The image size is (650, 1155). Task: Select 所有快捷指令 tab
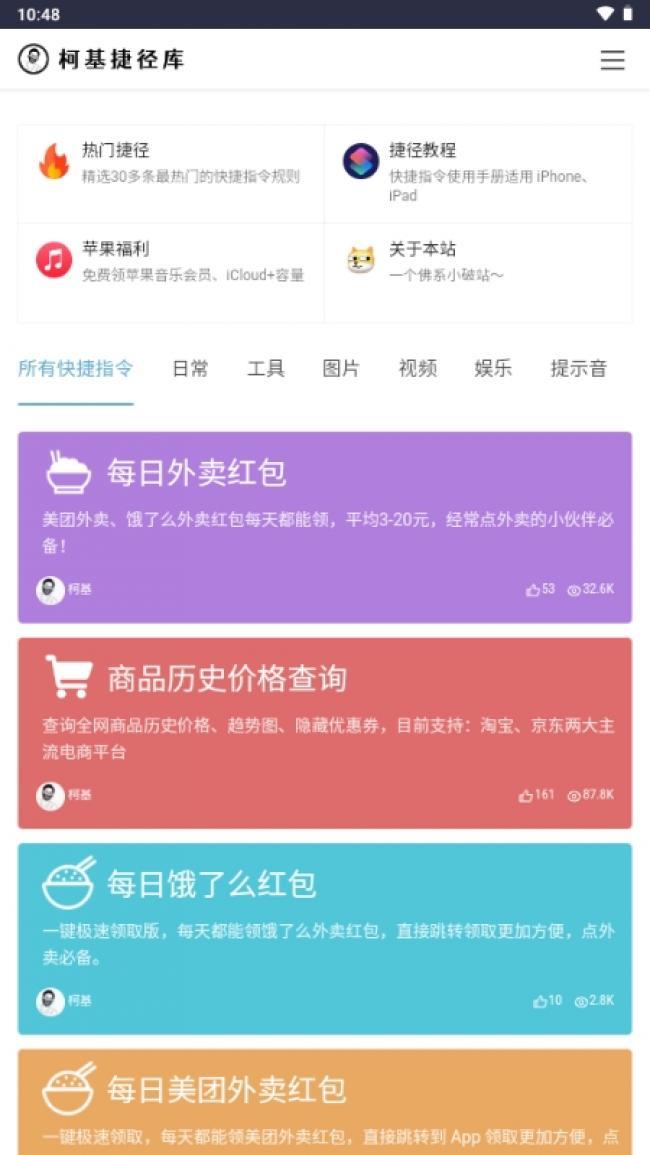(x=75, y=368)
